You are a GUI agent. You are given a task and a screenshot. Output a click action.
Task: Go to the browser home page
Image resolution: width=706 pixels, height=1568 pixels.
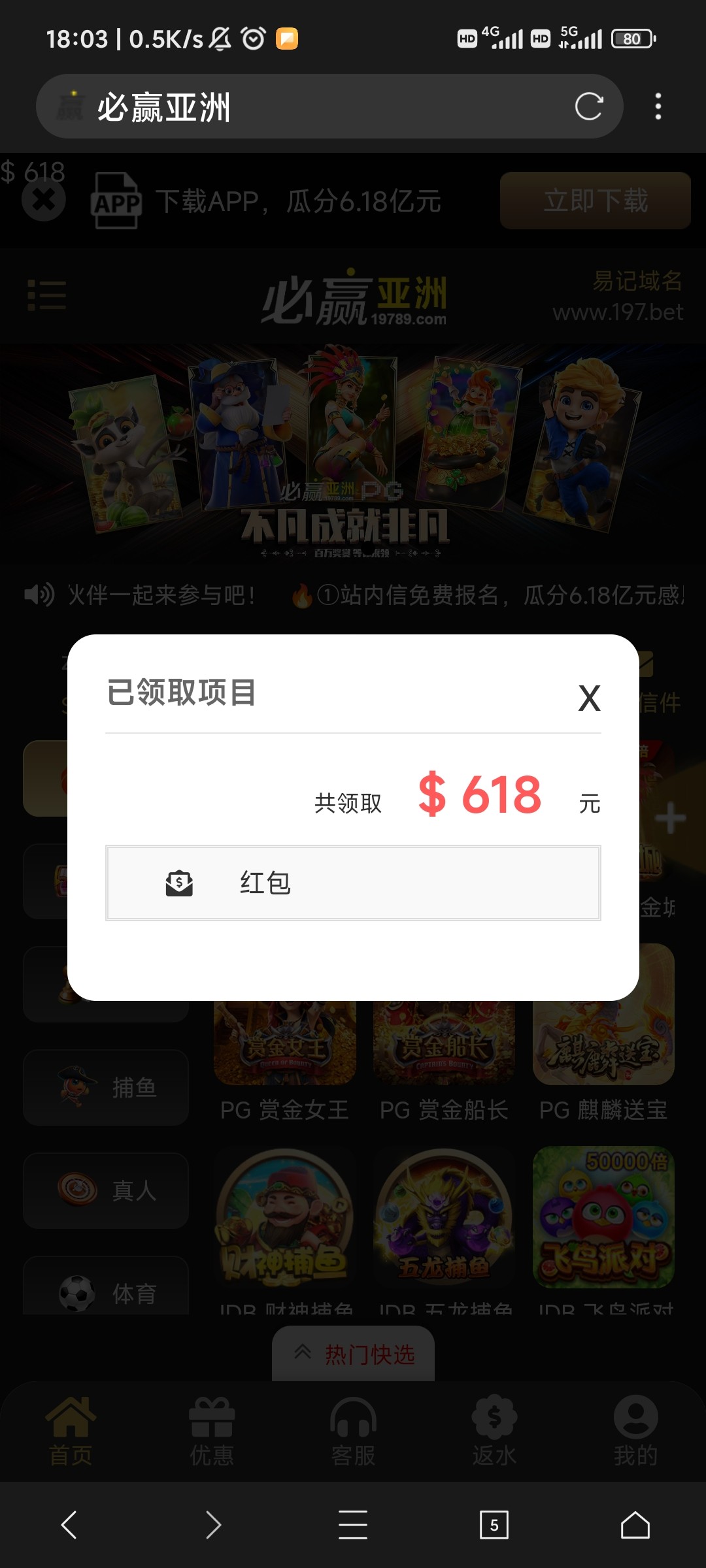(x=635, y=1525)
